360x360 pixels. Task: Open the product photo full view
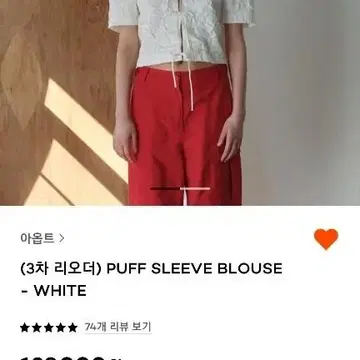[180, 103]
